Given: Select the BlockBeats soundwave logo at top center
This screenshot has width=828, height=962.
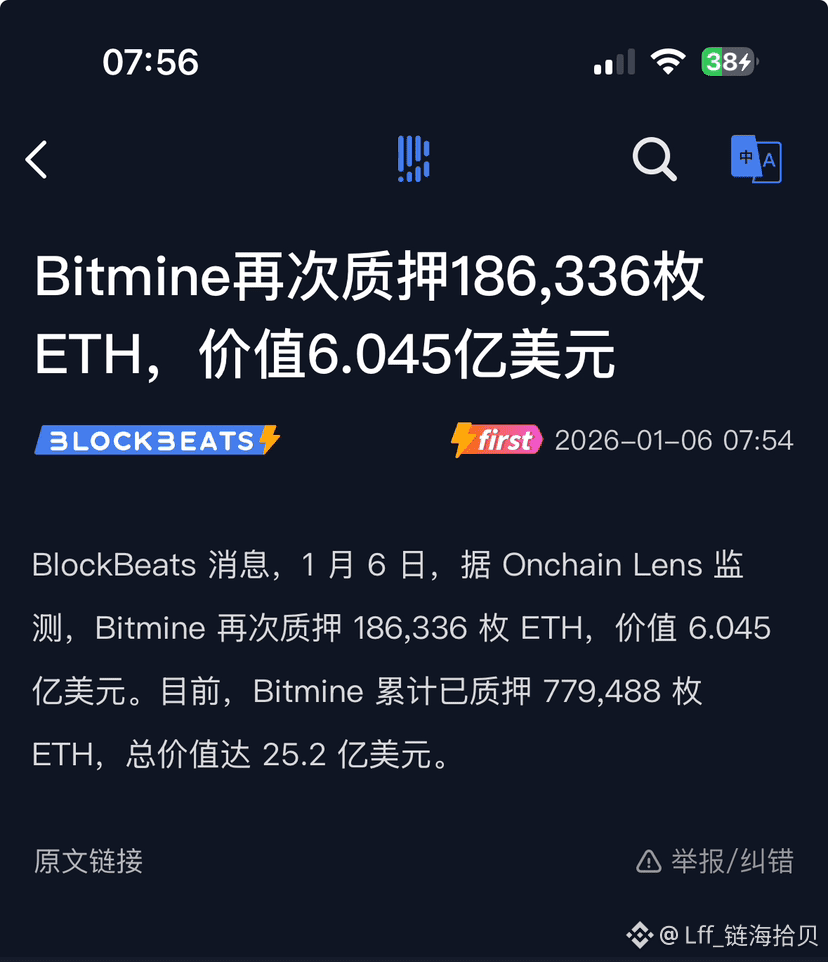Looking at the screenshot, I should (413, 158).
